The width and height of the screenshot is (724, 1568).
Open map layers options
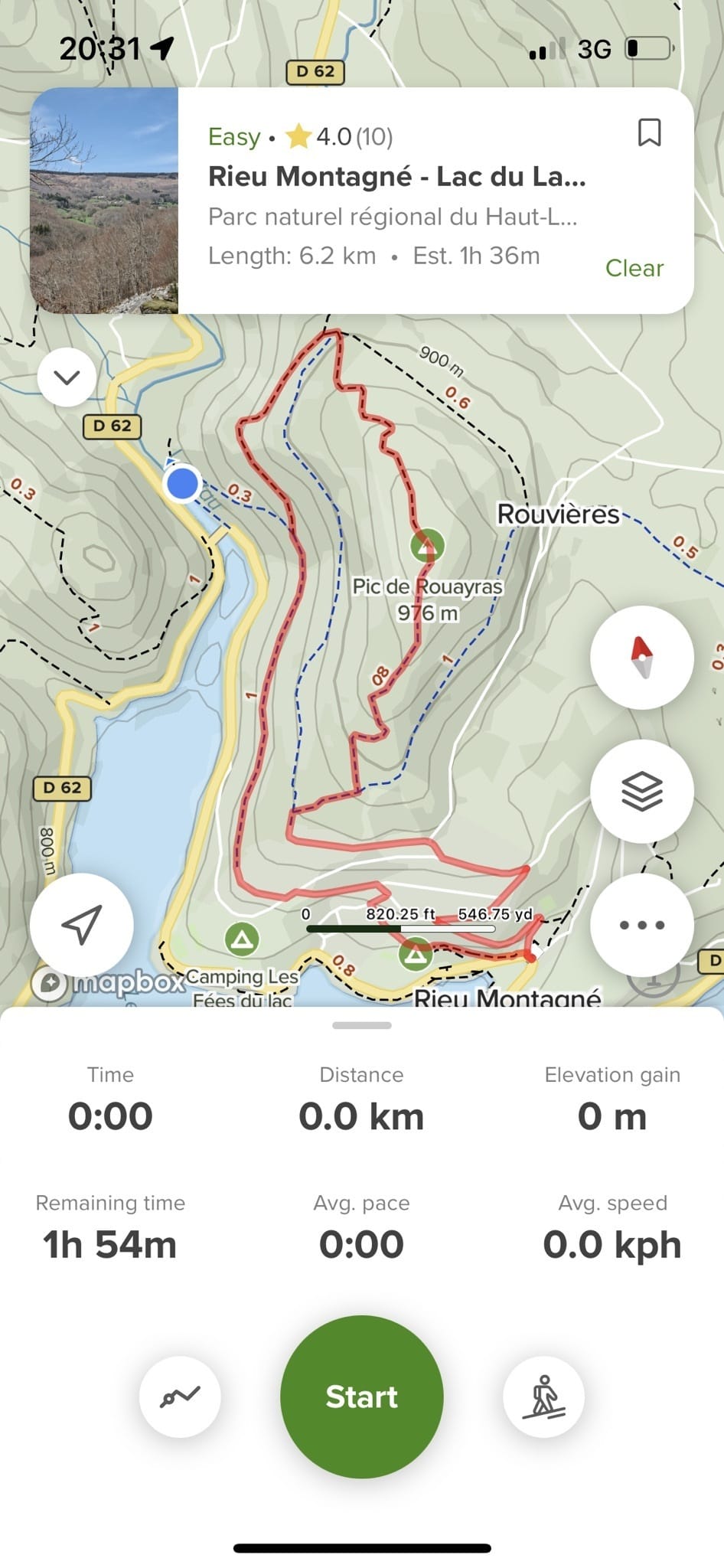tap(641, 792)
